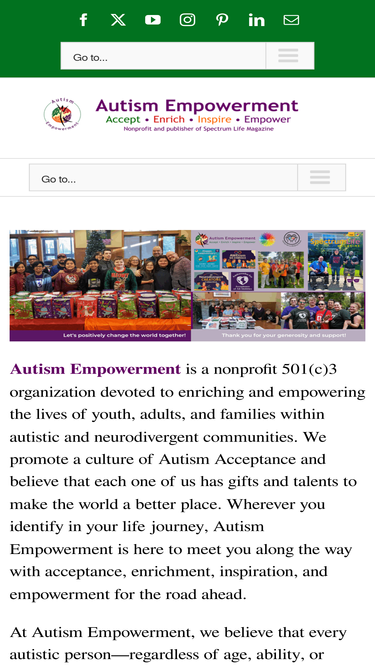The width and height of the screenshot is (375, 667).
Task: Visit the LinkedIn page
Action: (256, 20)
